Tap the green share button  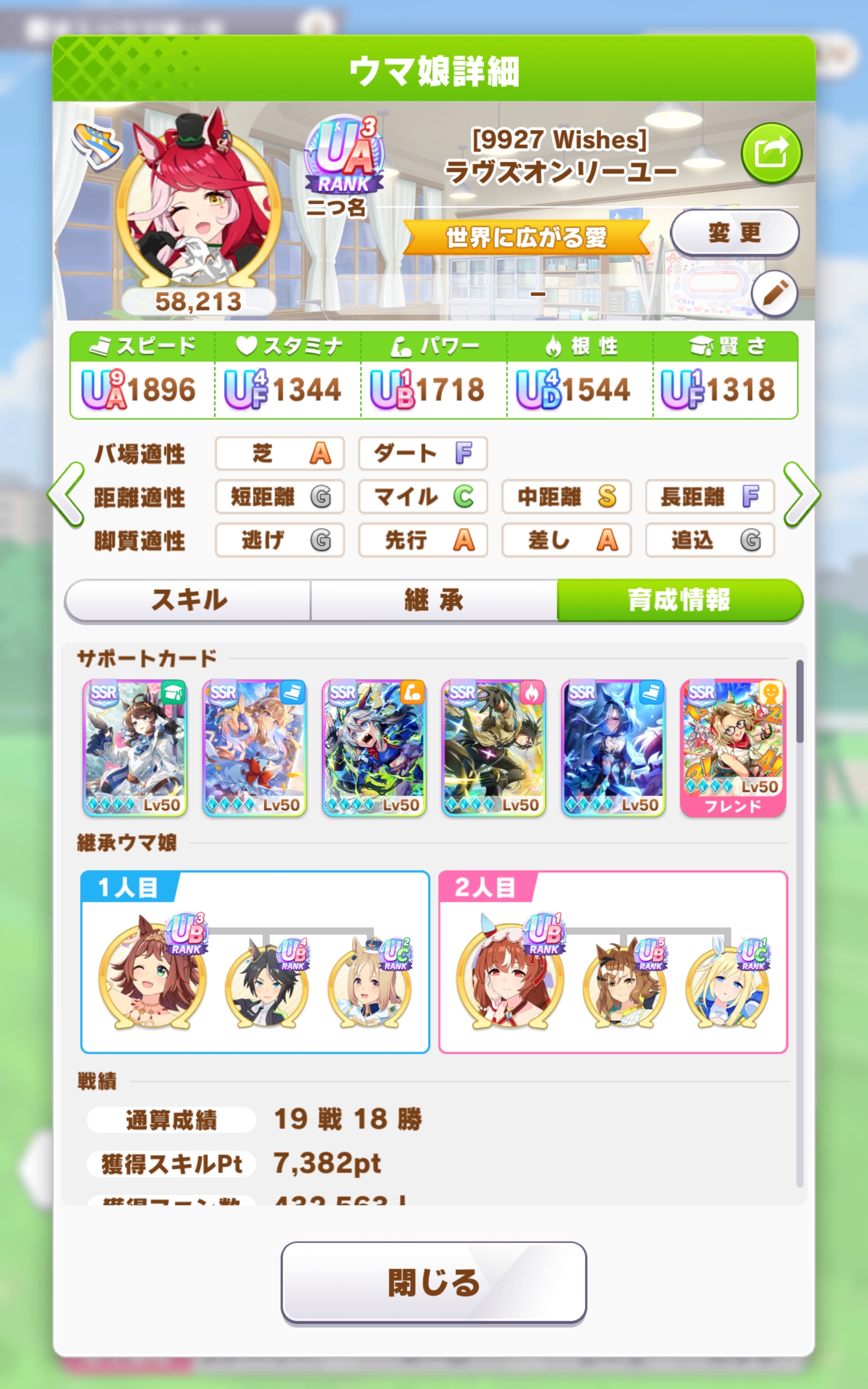[x=771, y=153]
